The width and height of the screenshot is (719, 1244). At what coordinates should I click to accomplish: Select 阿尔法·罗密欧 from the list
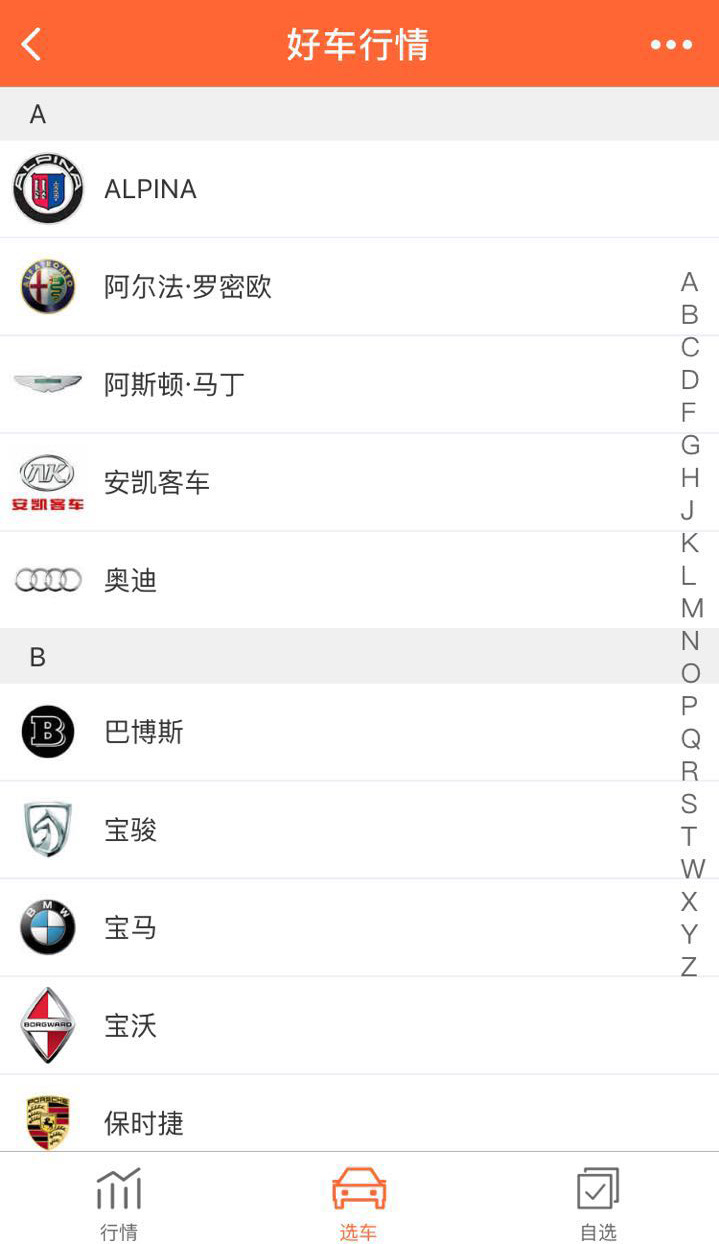click(x=188, y=287)
